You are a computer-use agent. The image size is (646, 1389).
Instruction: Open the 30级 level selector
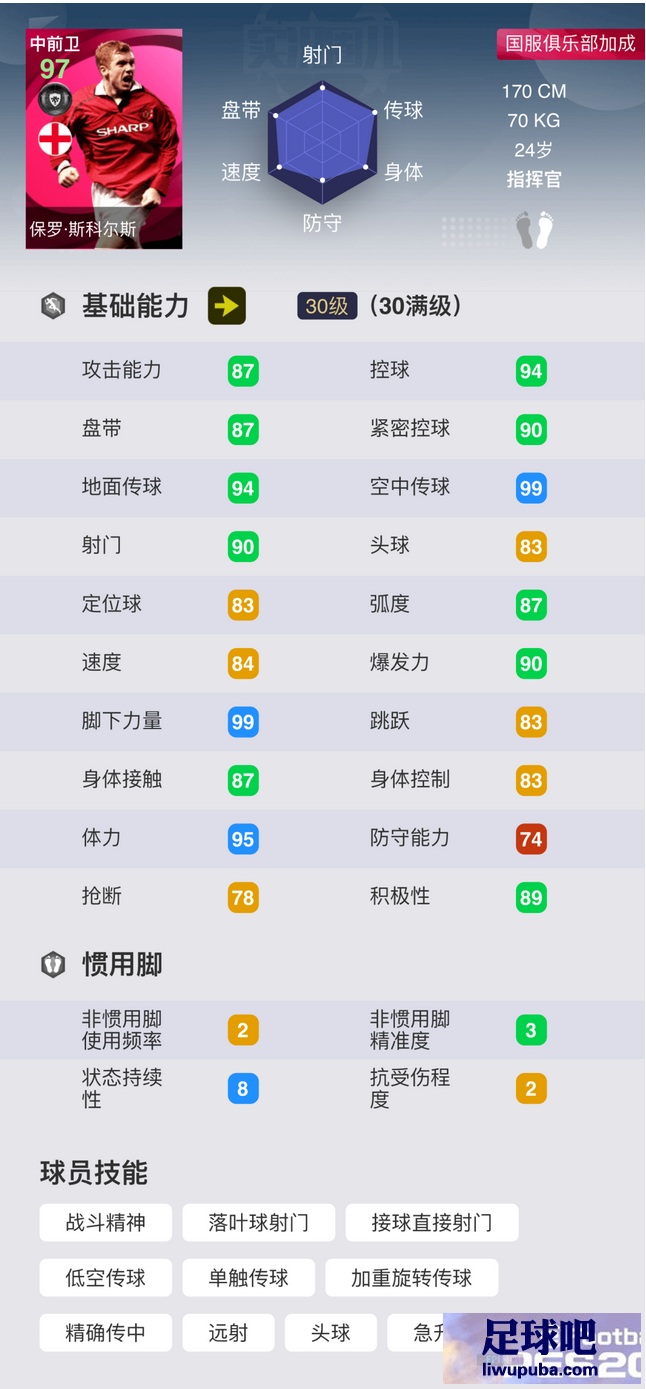[x=327, y=306]
